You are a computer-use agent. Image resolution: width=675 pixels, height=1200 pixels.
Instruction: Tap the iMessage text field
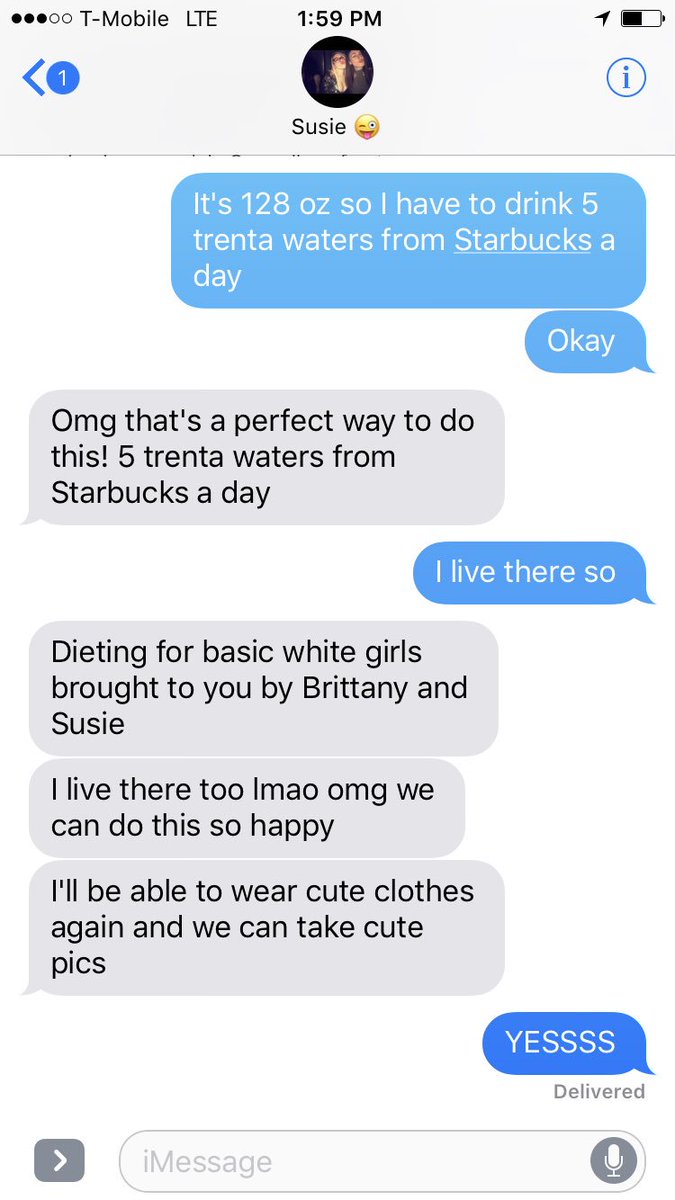382,1161
